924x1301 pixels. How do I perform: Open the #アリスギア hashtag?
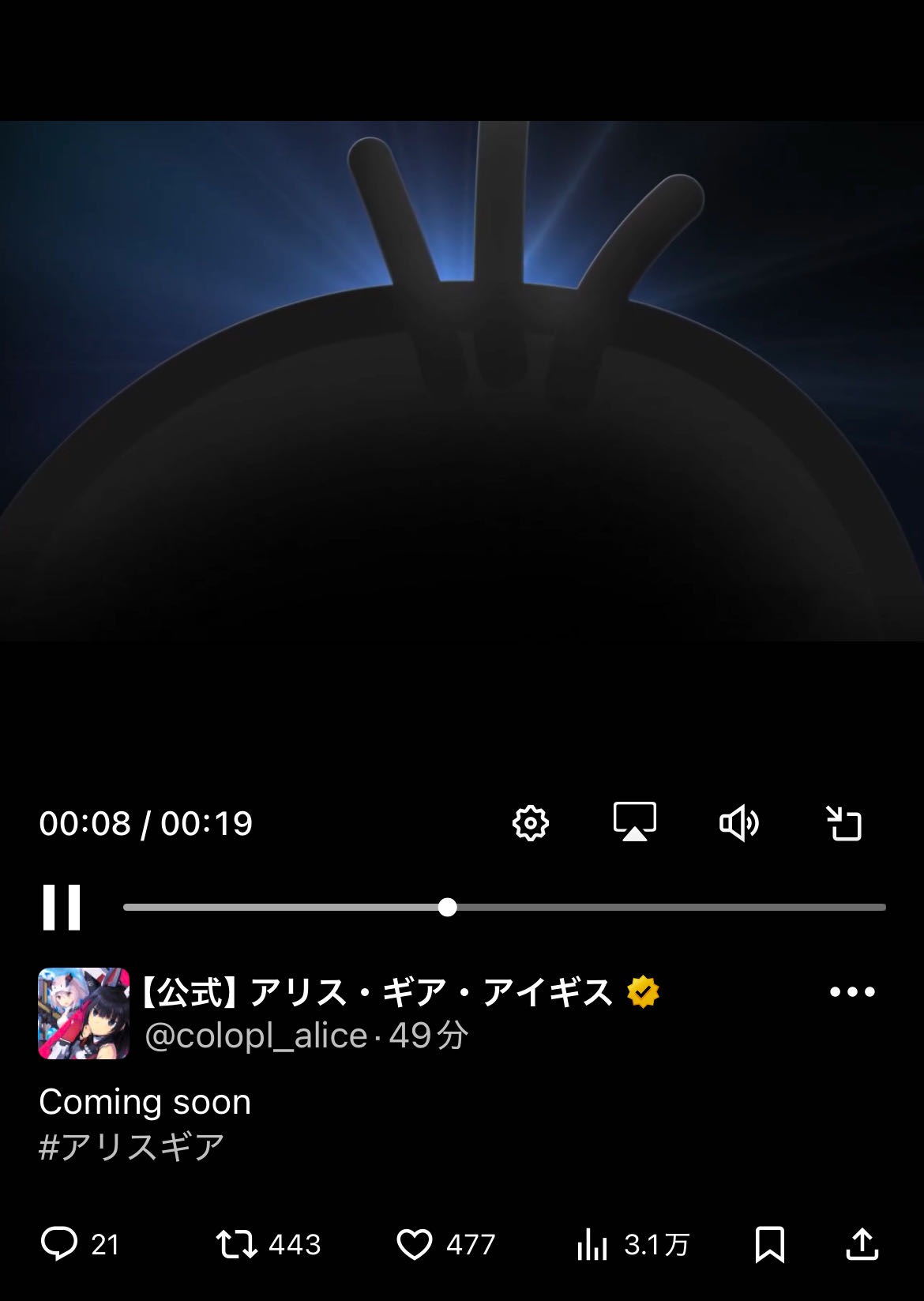[132, 1147]
